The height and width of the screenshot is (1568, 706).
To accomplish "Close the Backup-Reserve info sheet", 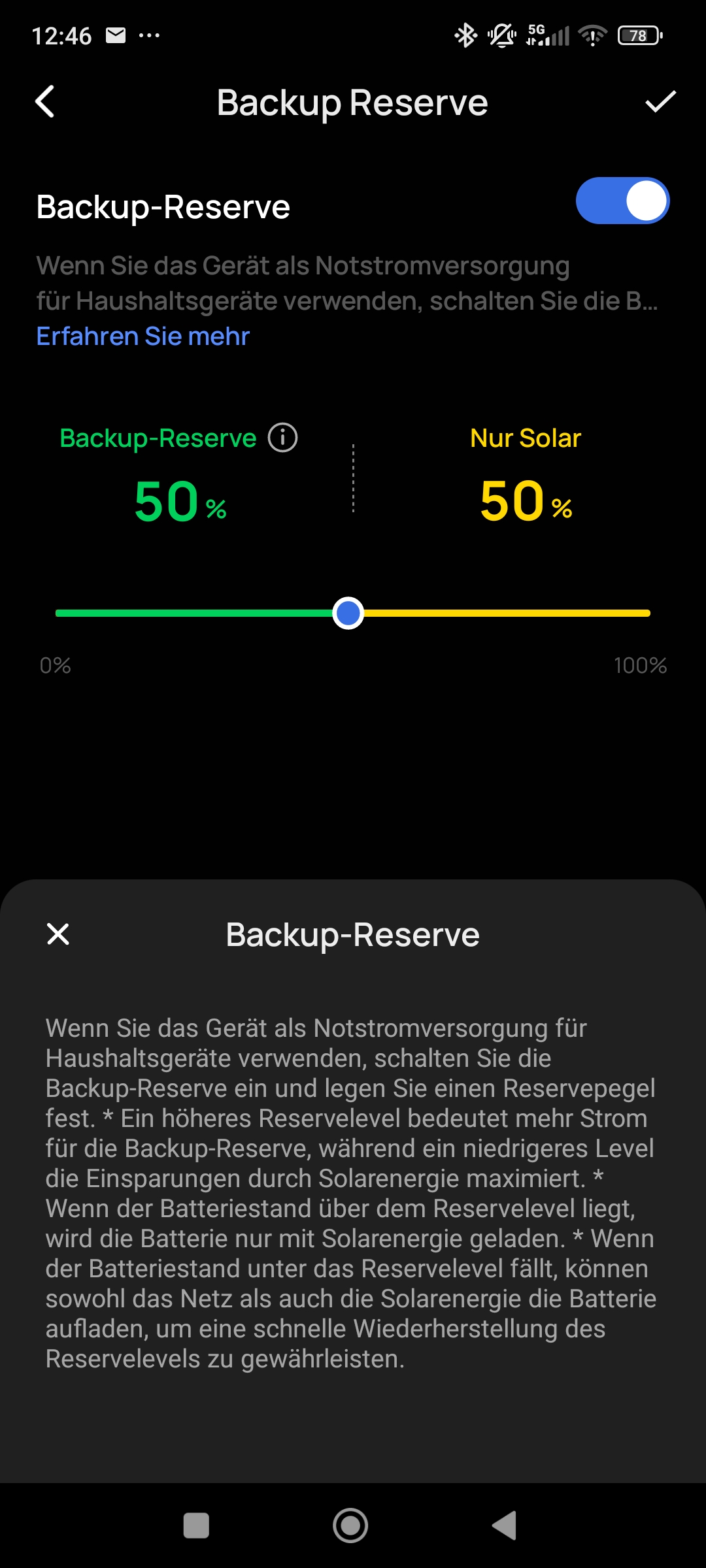I will pos(58,934).
